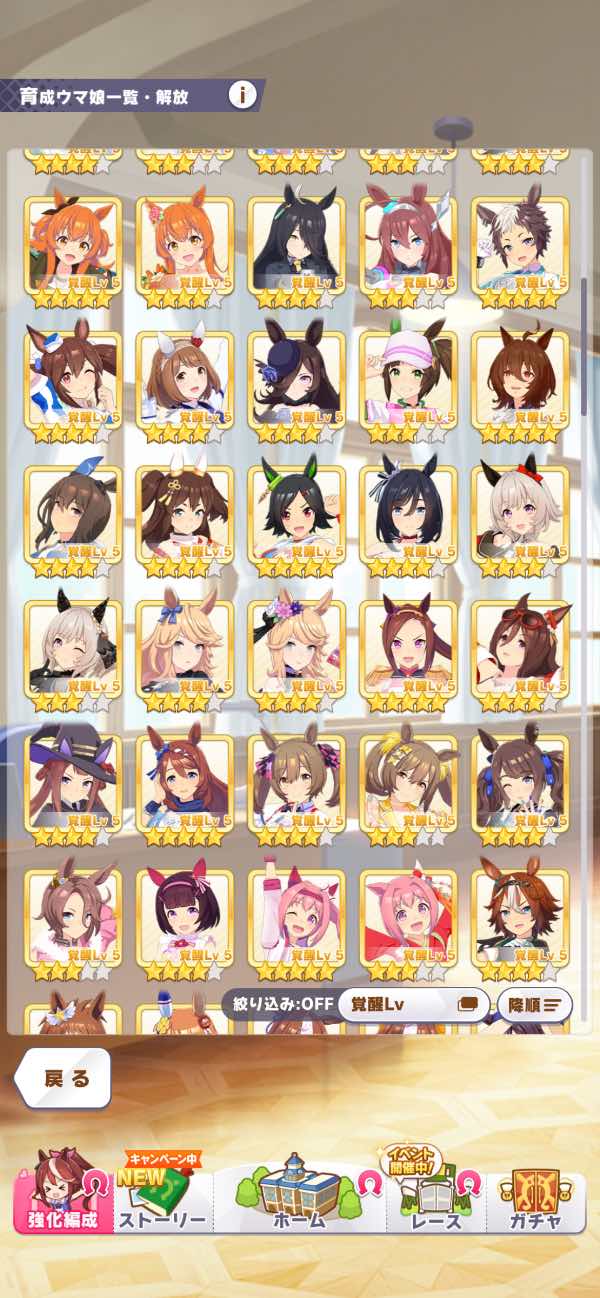600x1298 pixels.
Task: Open the 覚醒Lv sort and filter selector
Action: (411, 1004)
